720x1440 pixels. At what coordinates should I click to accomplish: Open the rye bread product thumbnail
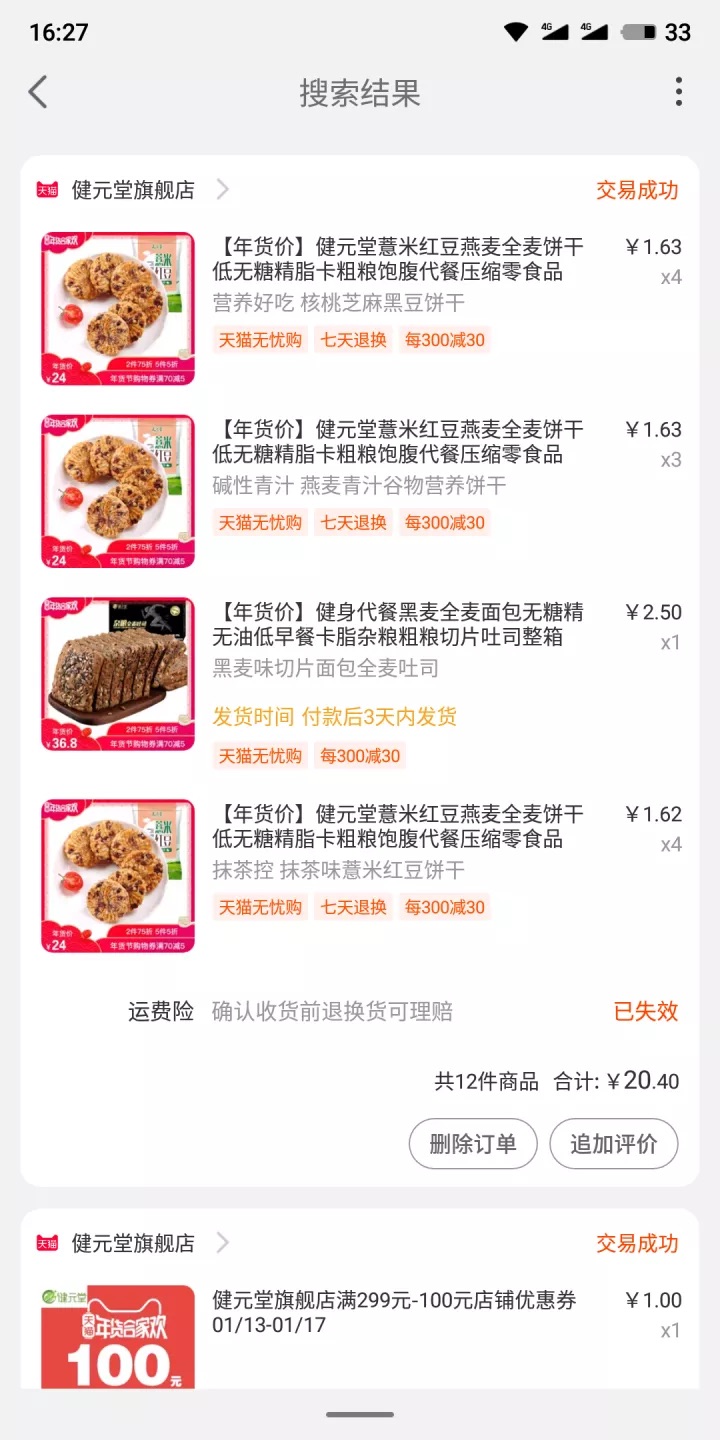[116, 672]
